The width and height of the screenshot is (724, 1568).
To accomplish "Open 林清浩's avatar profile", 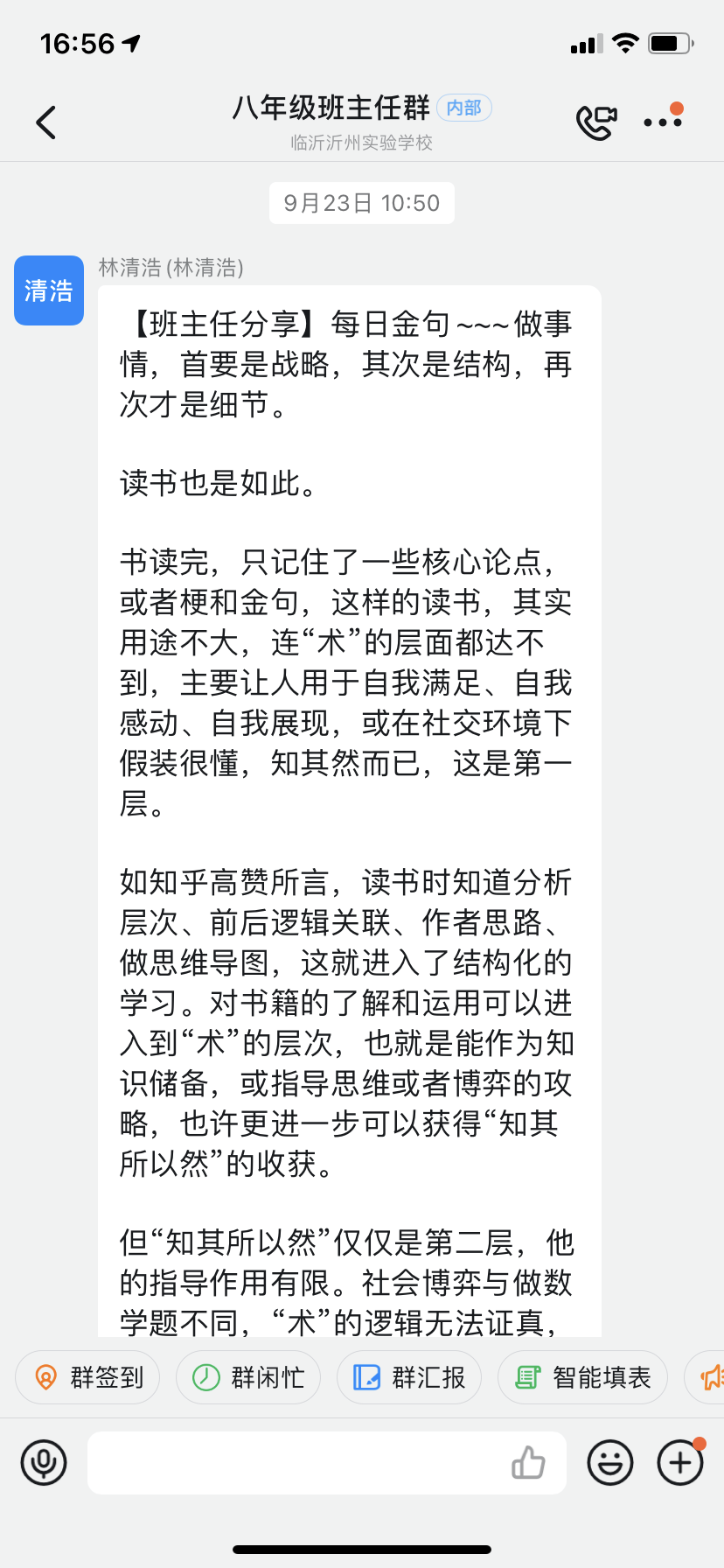I will (x=49, y=290).
